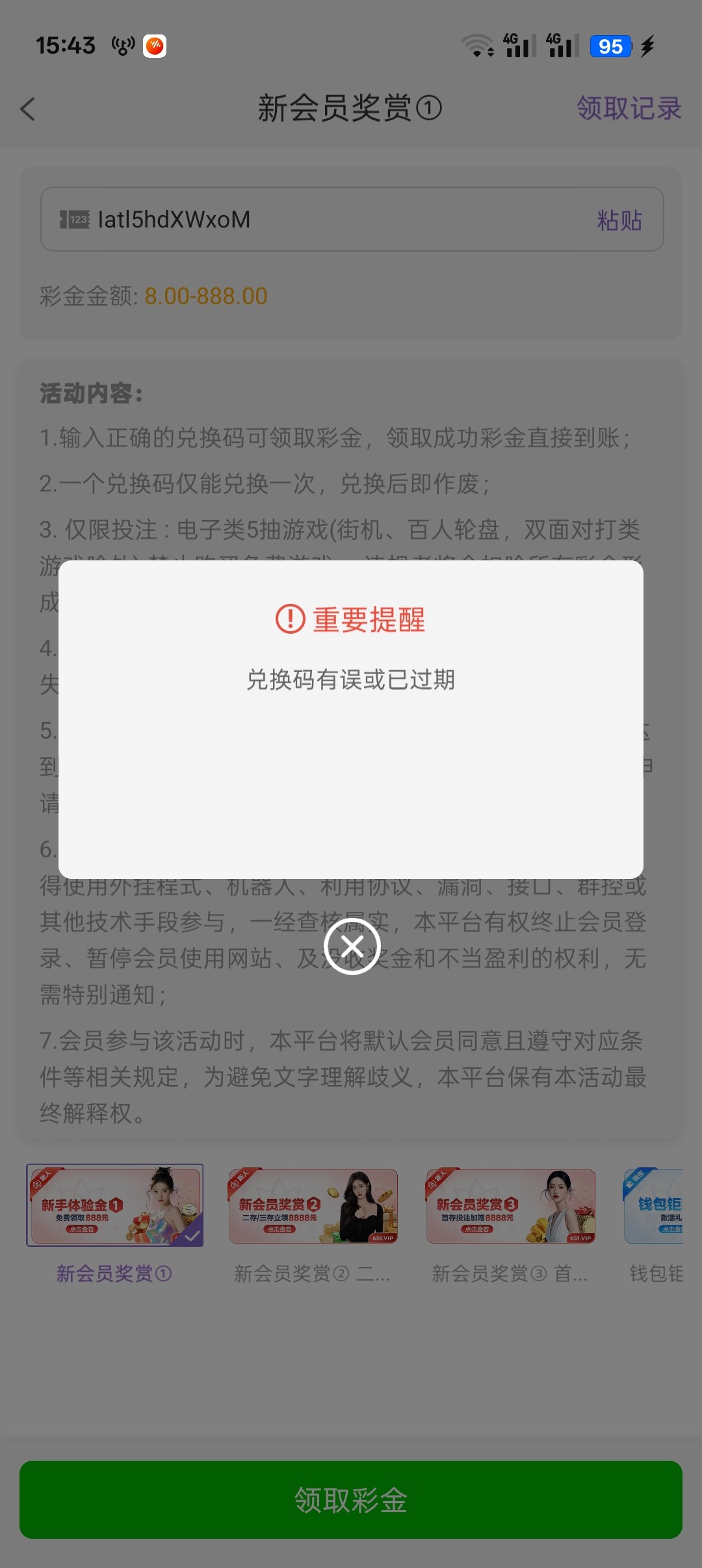Tap the green 领取彩金 button
The image size is (702, 1568).
pyautogui.click(x=351, y=1500)
